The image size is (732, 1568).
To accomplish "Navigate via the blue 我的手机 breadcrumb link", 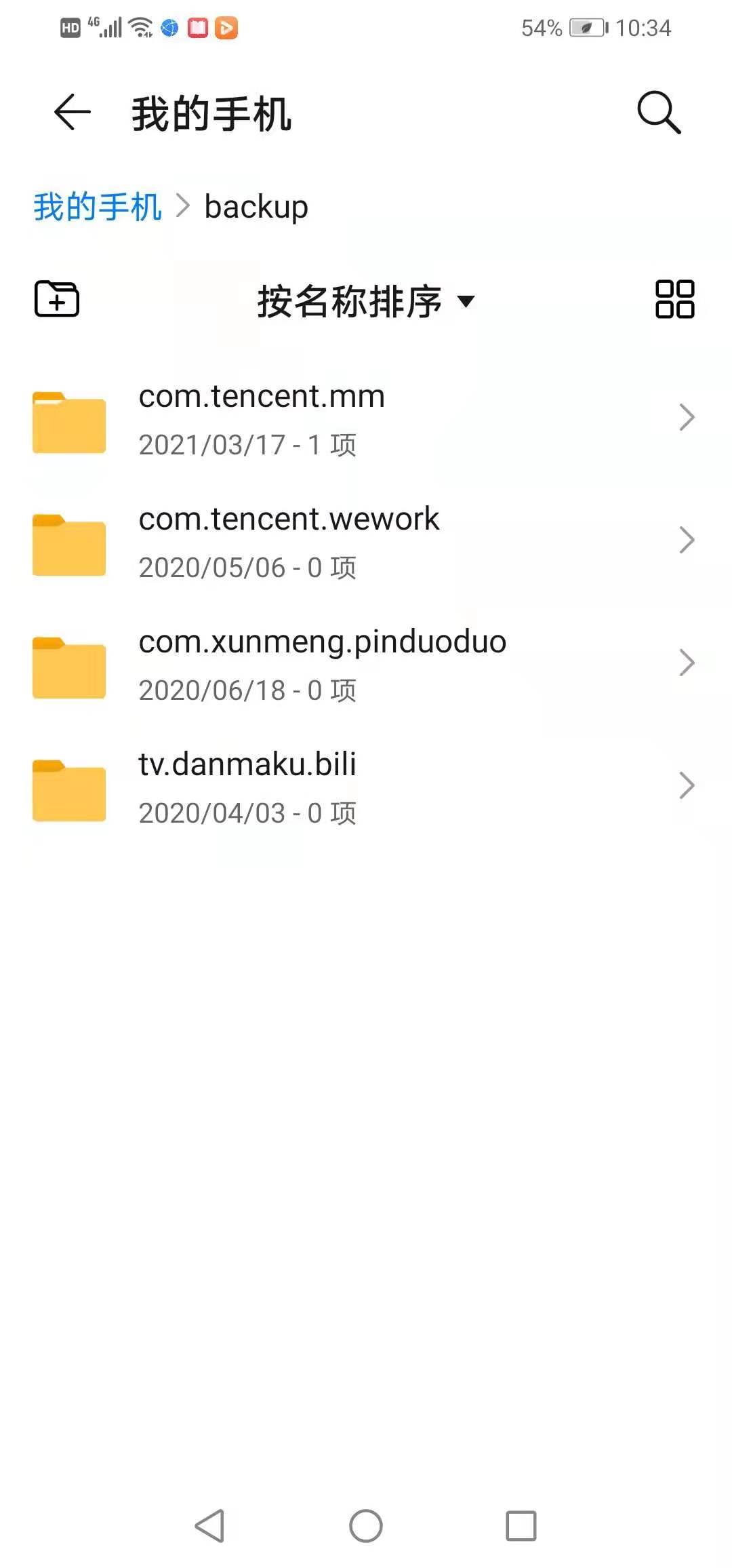I will point(96,206).
